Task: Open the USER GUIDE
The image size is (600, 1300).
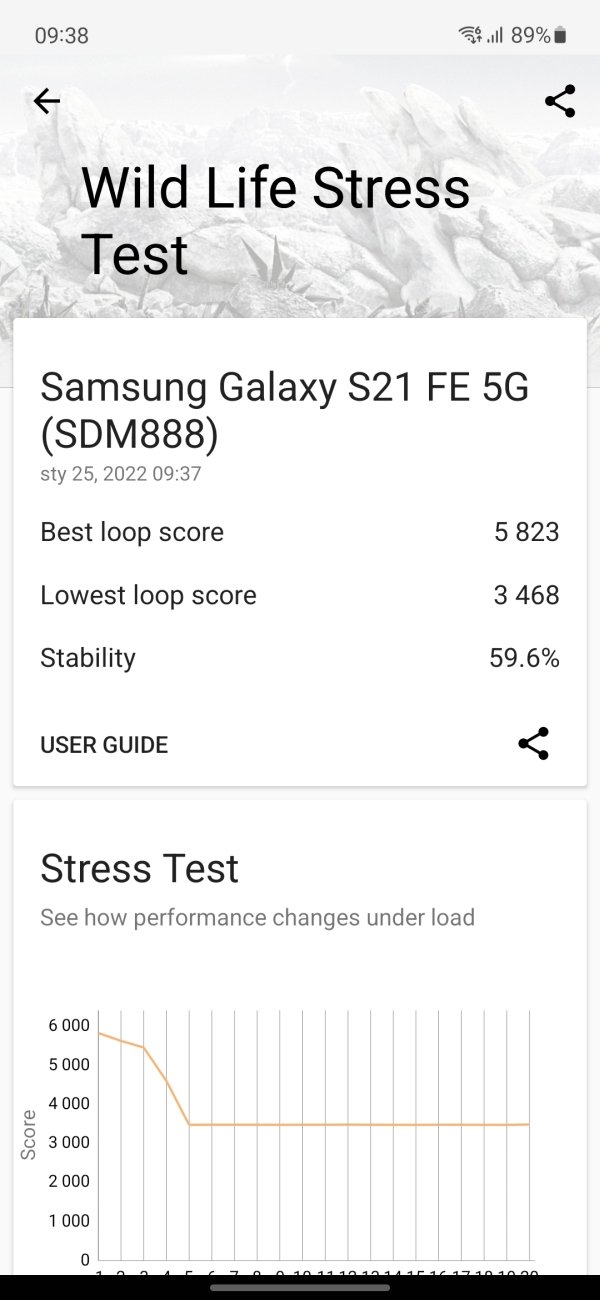Action: pos(104,745)
